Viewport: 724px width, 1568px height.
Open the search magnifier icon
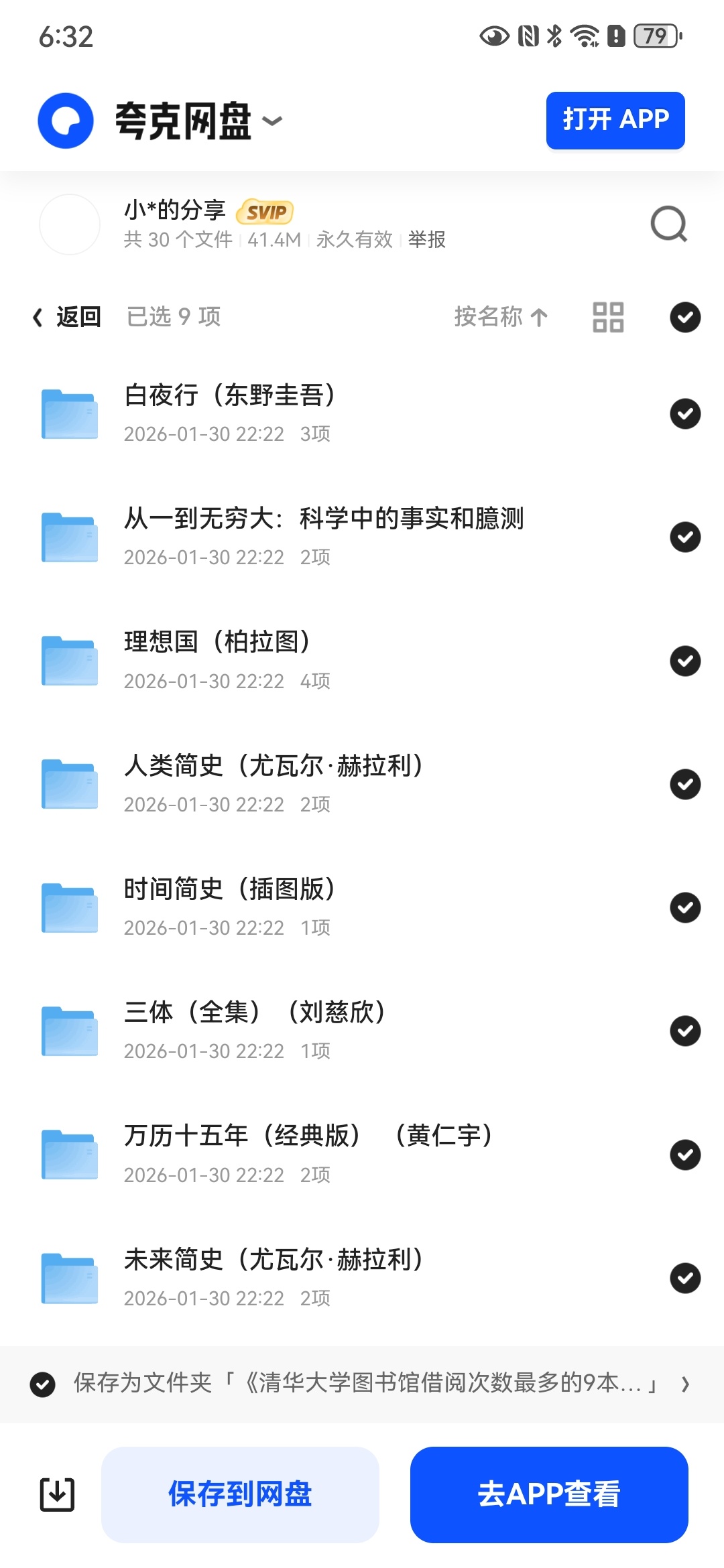[x=669, y=224]
